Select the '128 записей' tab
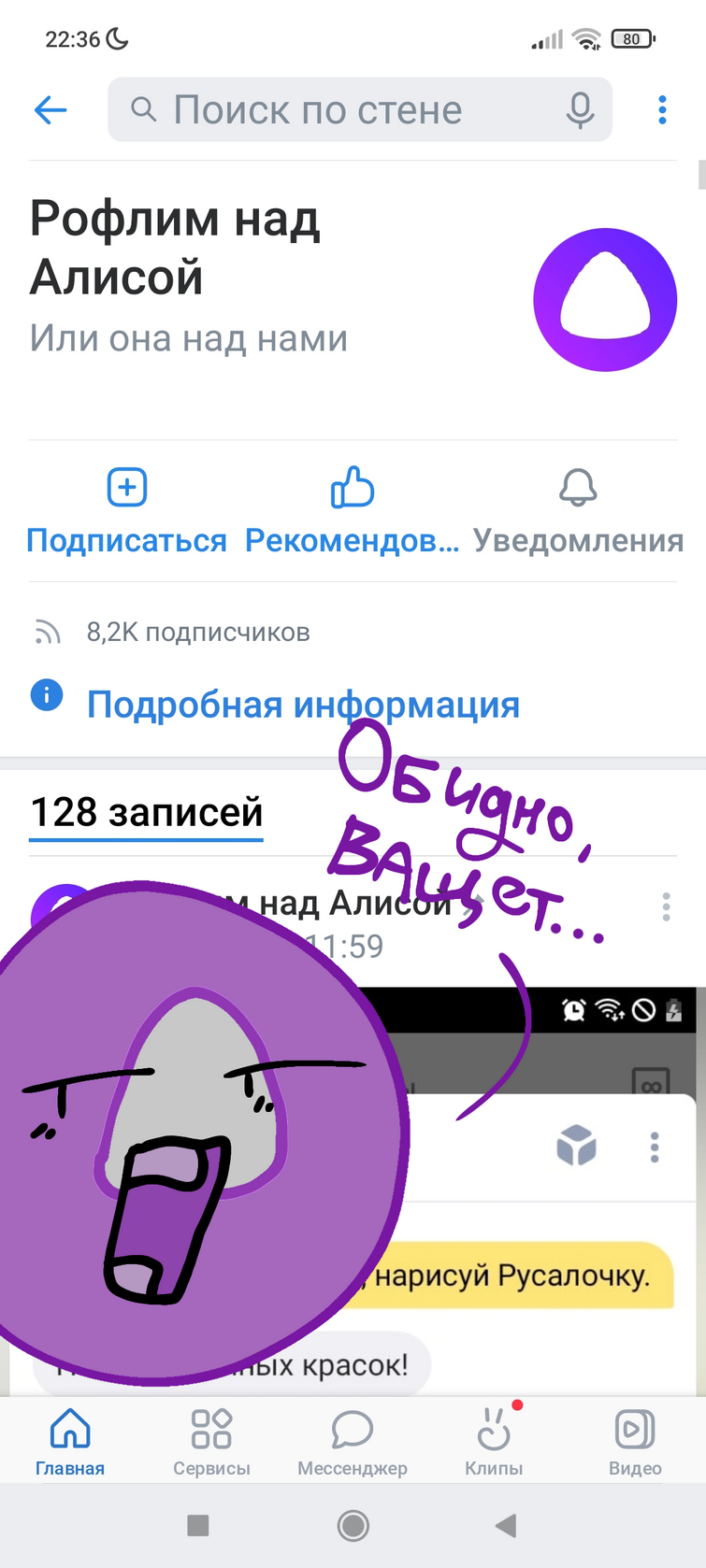 tap(147, 812)
